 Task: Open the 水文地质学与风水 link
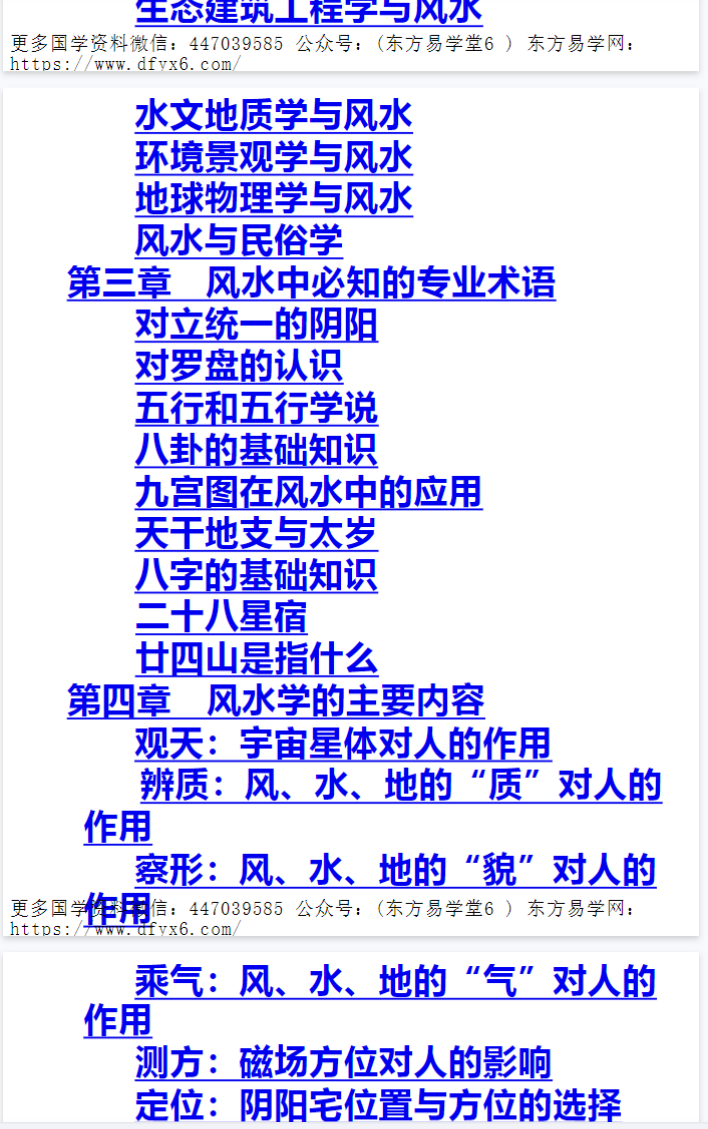click(273, 115)
